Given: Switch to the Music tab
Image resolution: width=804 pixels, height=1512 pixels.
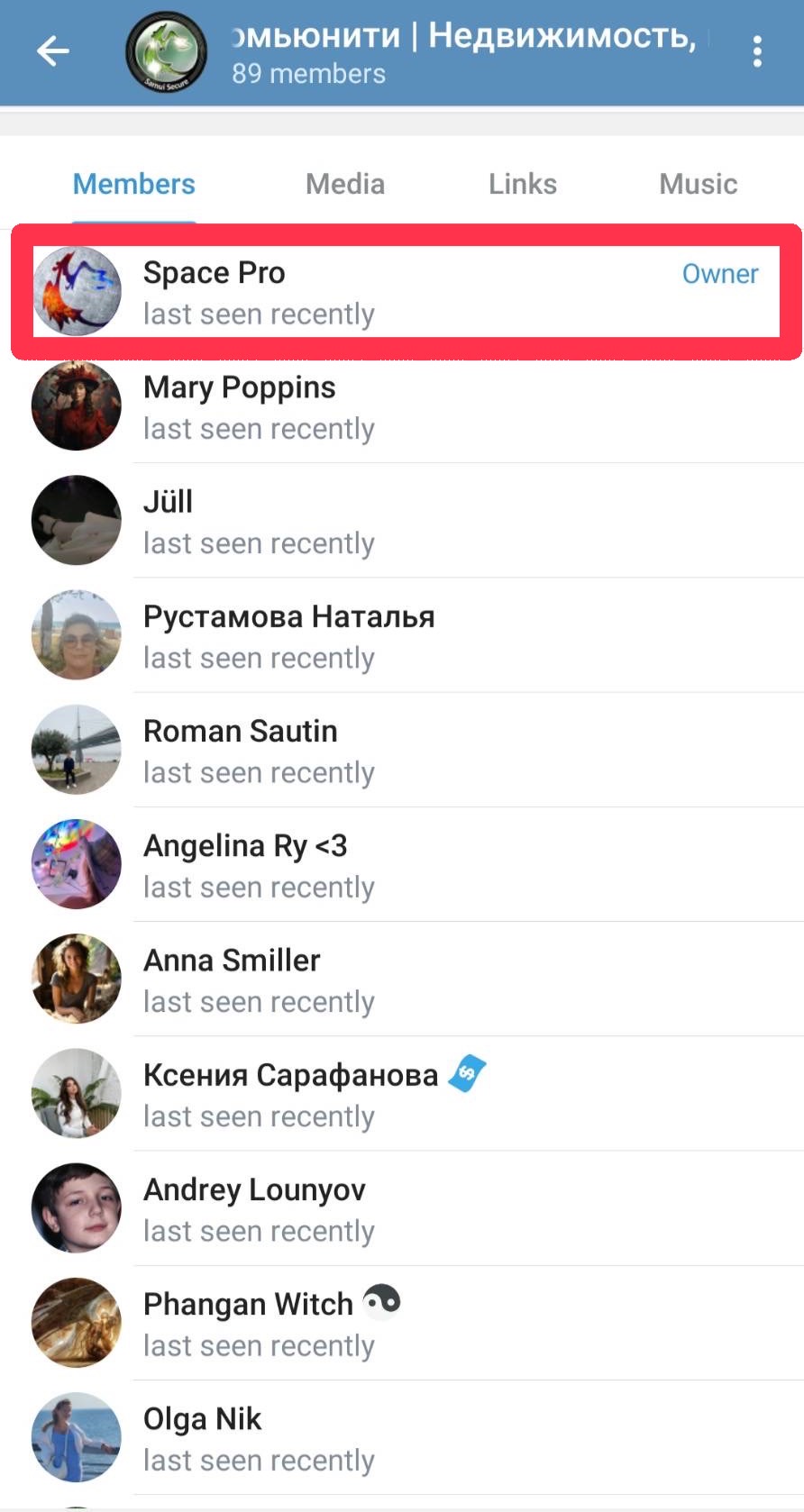Looking at the screenshot, I should (x=698, y=184).
